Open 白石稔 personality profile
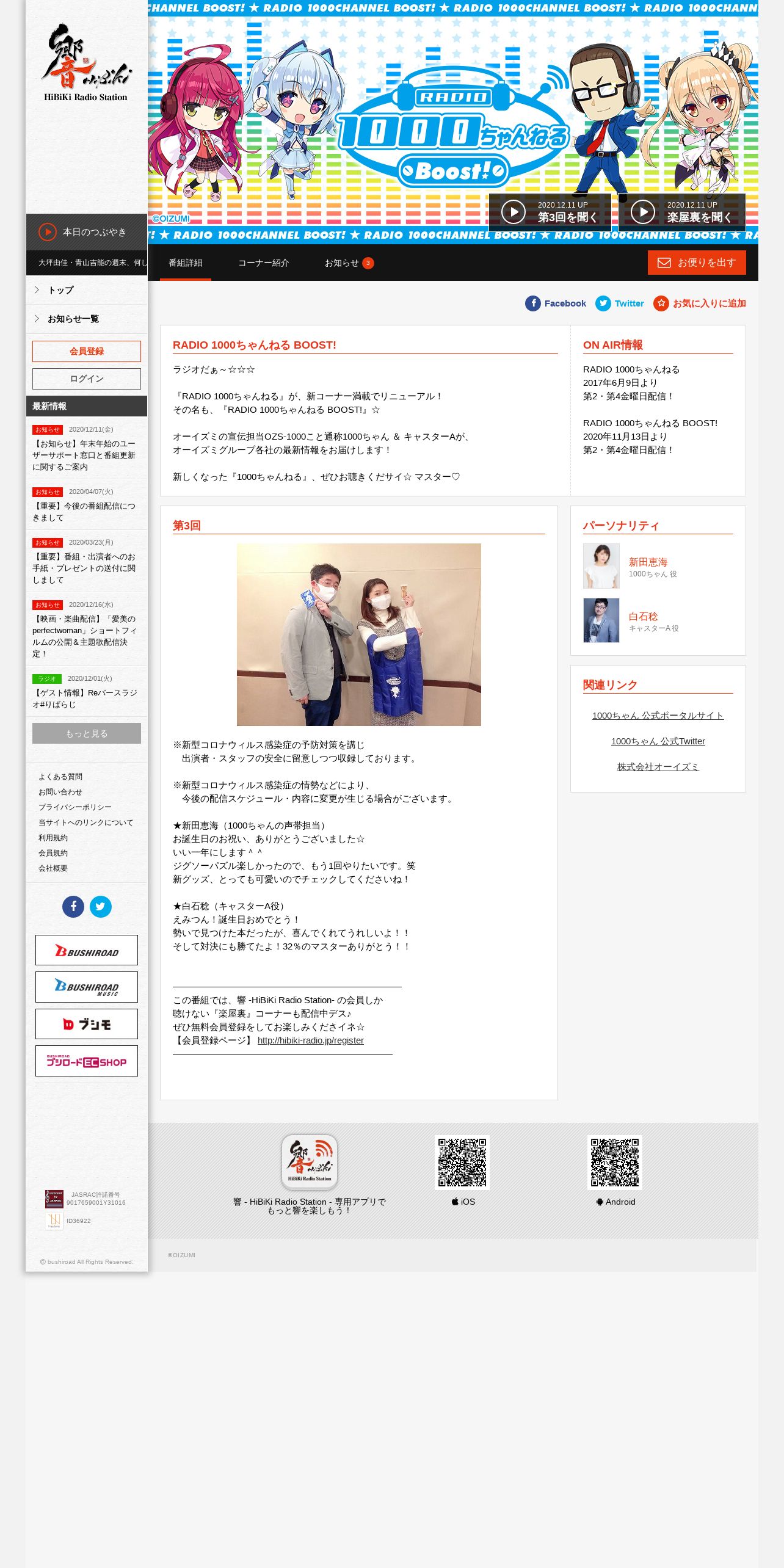Image resolution: width=784 pixels, height=1568 pixels. pyautogui.click(x=643, y=617)
